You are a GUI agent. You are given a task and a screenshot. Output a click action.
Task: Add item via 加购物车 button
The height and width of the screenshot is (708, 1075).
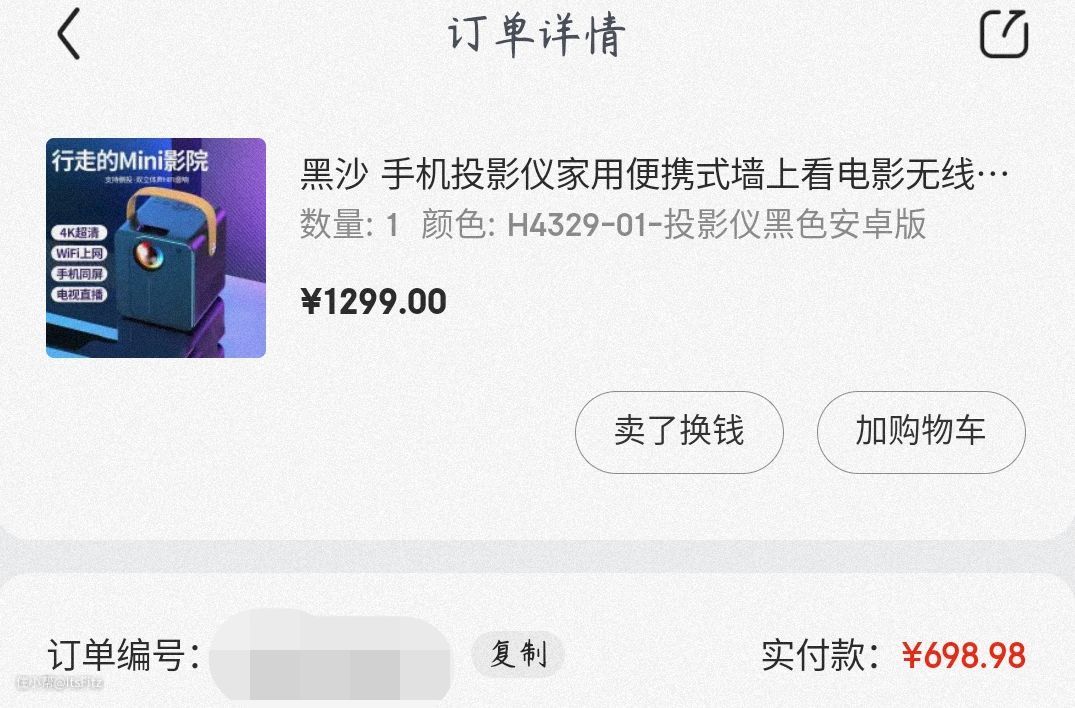click(x=920, y=432)
